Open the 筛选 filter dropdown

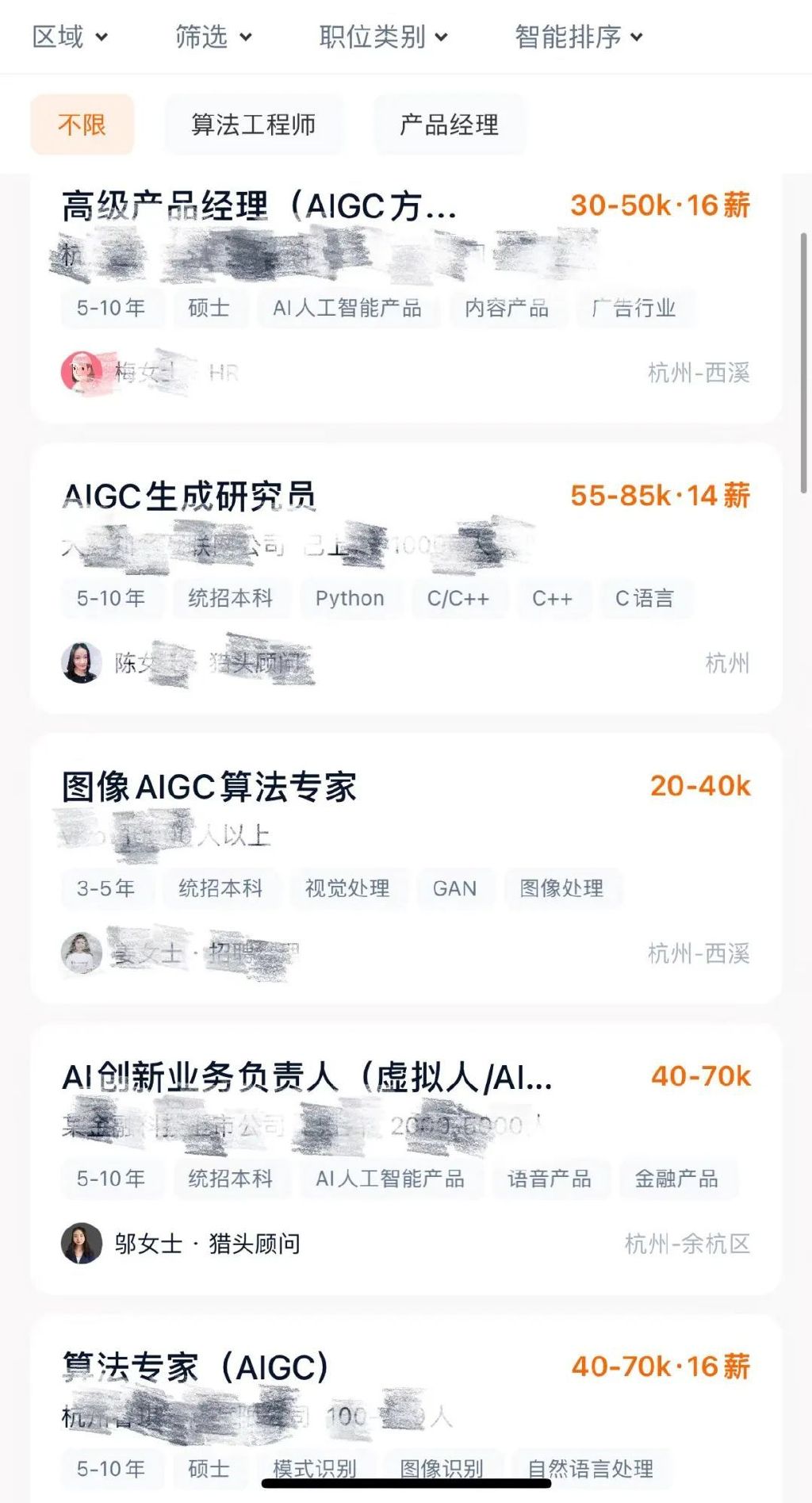[x=213, y=36]
